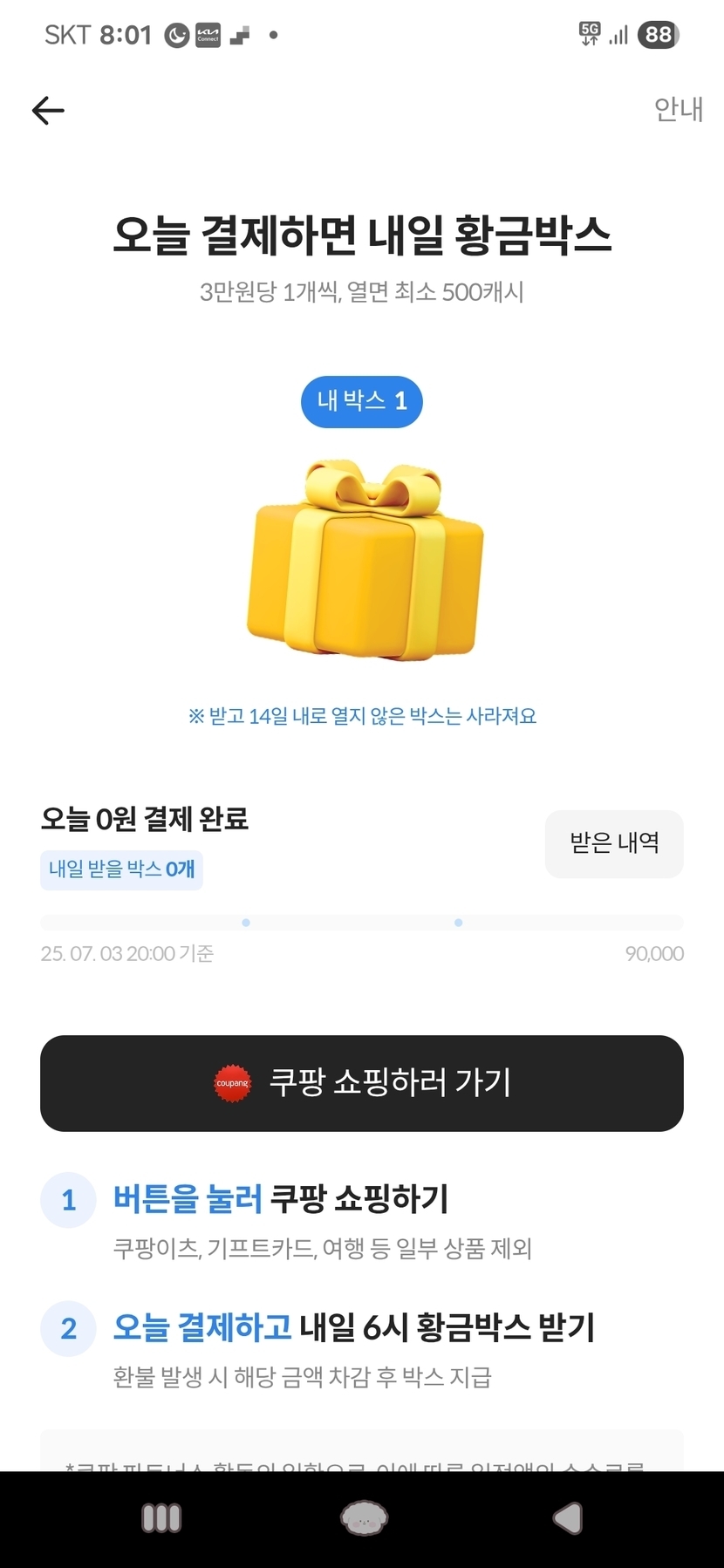Open the 안내 guide link

pos(679,109)
